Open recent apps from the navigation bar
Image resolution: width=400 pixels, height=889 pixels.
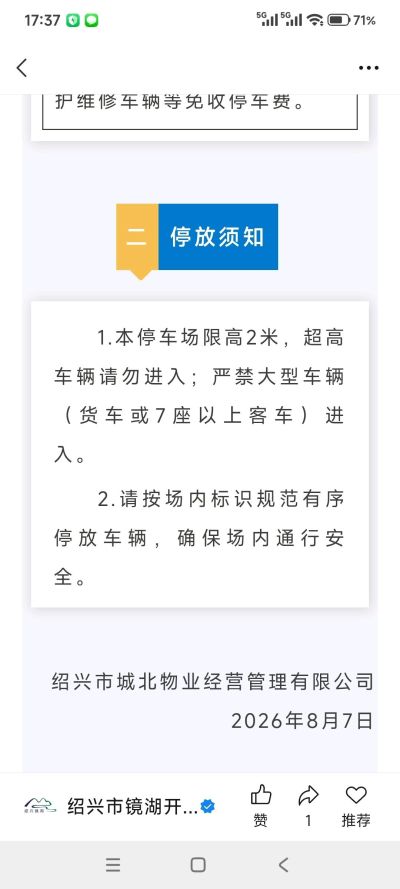pyautogui.click(x=113, y=865)
